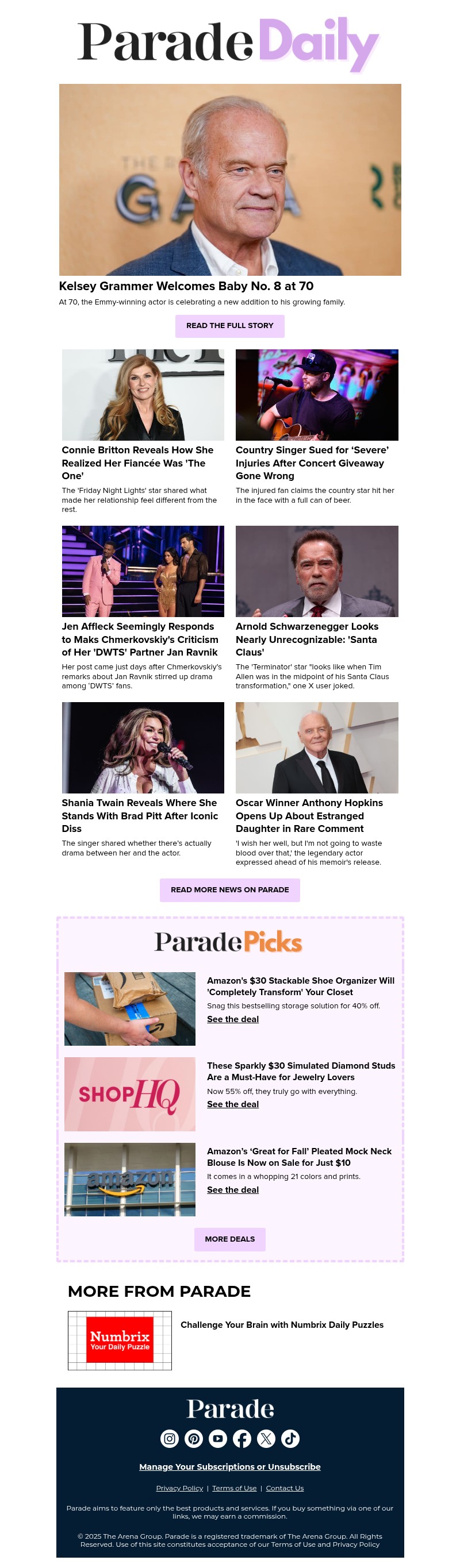
Task: Open the Arnold Schwarzenegger Santa Claus story
Action: click(307, 638)
